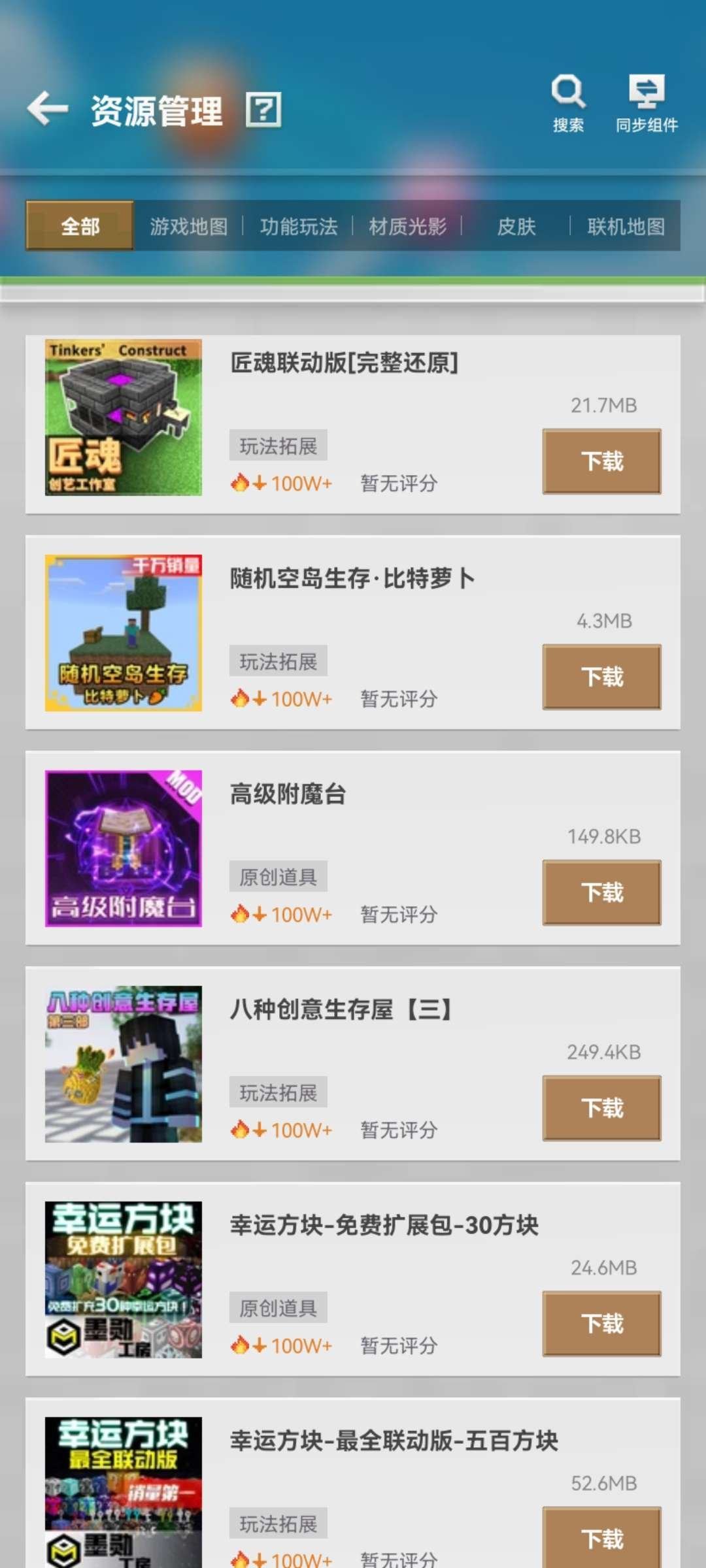Tap the flame icon on 幸运方块-免费扩展包 row
This screenshot has height=1568, width=706.
tap(241, 1345)
